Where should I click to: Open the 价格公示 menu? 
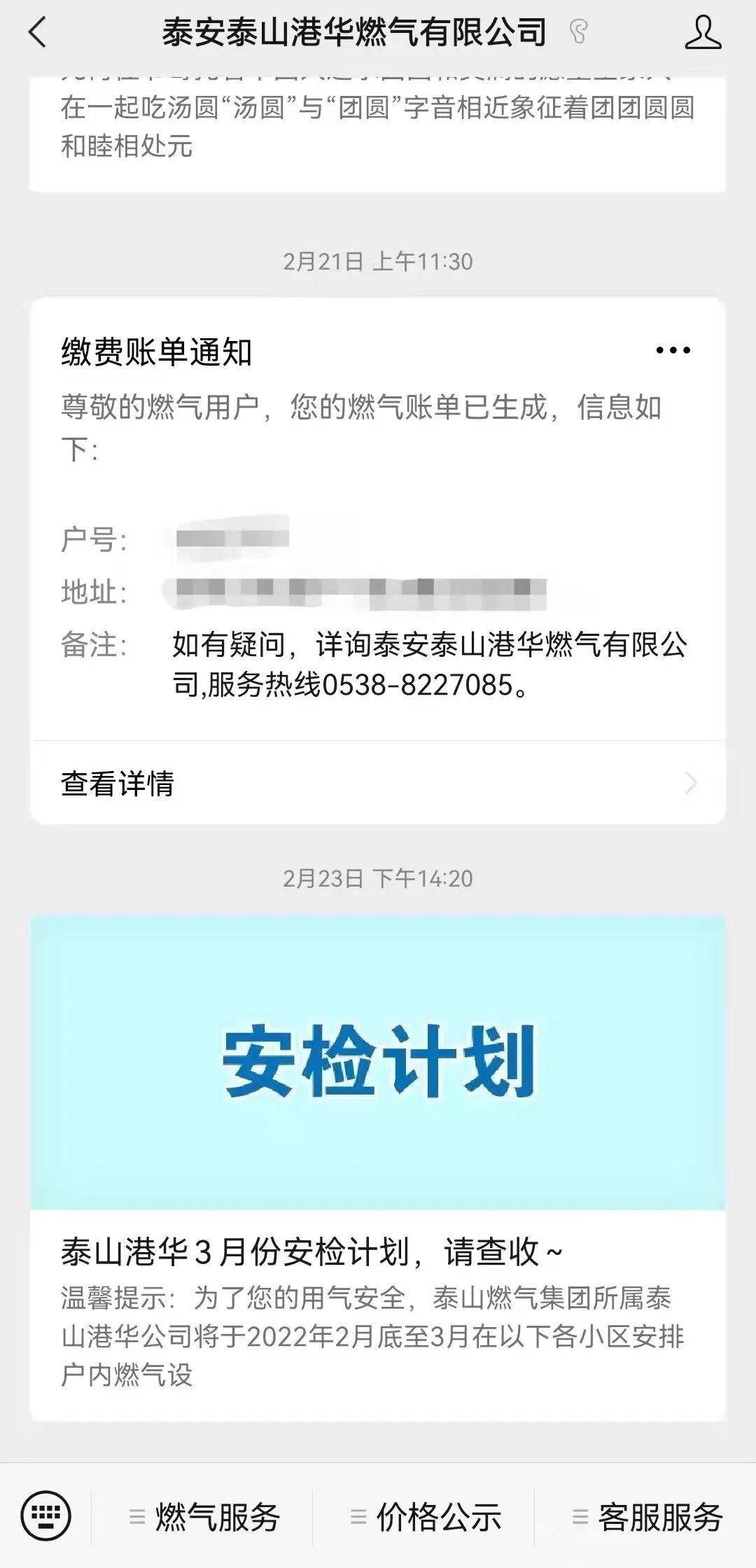pyautogui.click(x=426, y=1518)
